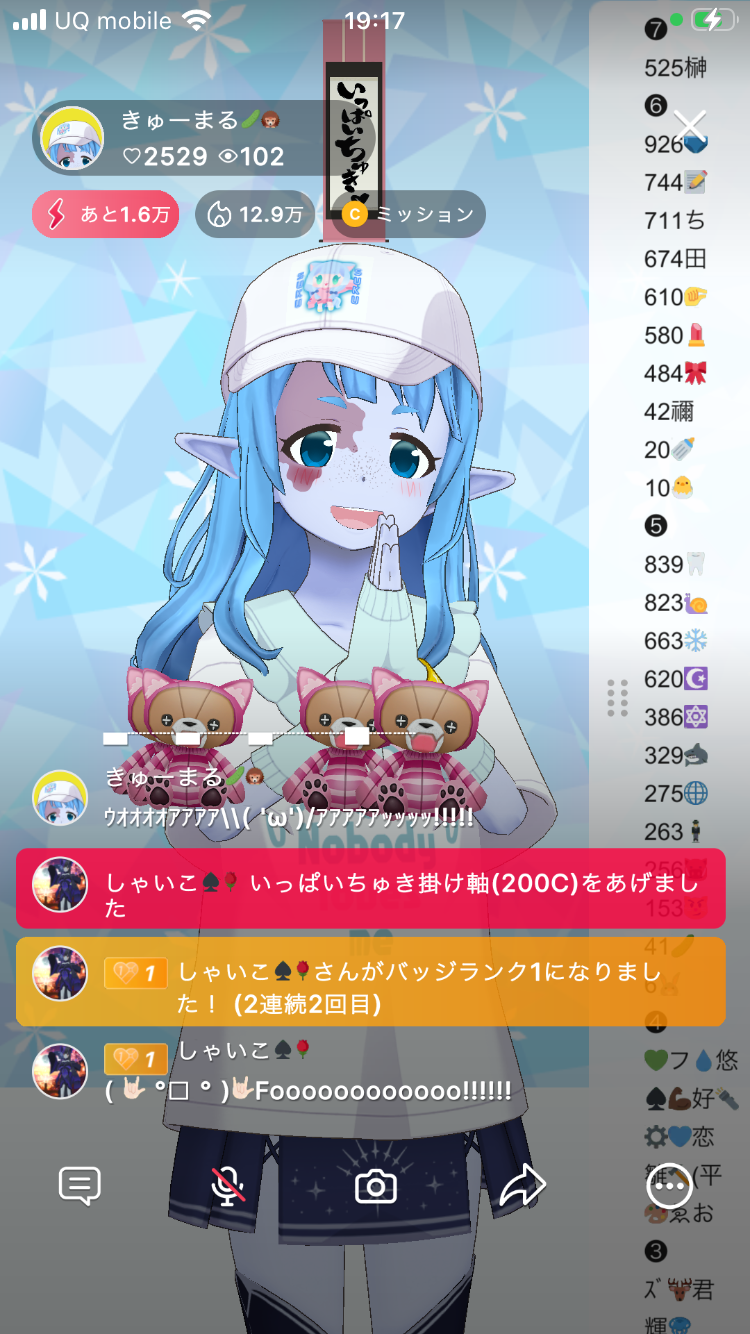
Task: Open the 12.9万 flame points chip
Action: [255, 214]
